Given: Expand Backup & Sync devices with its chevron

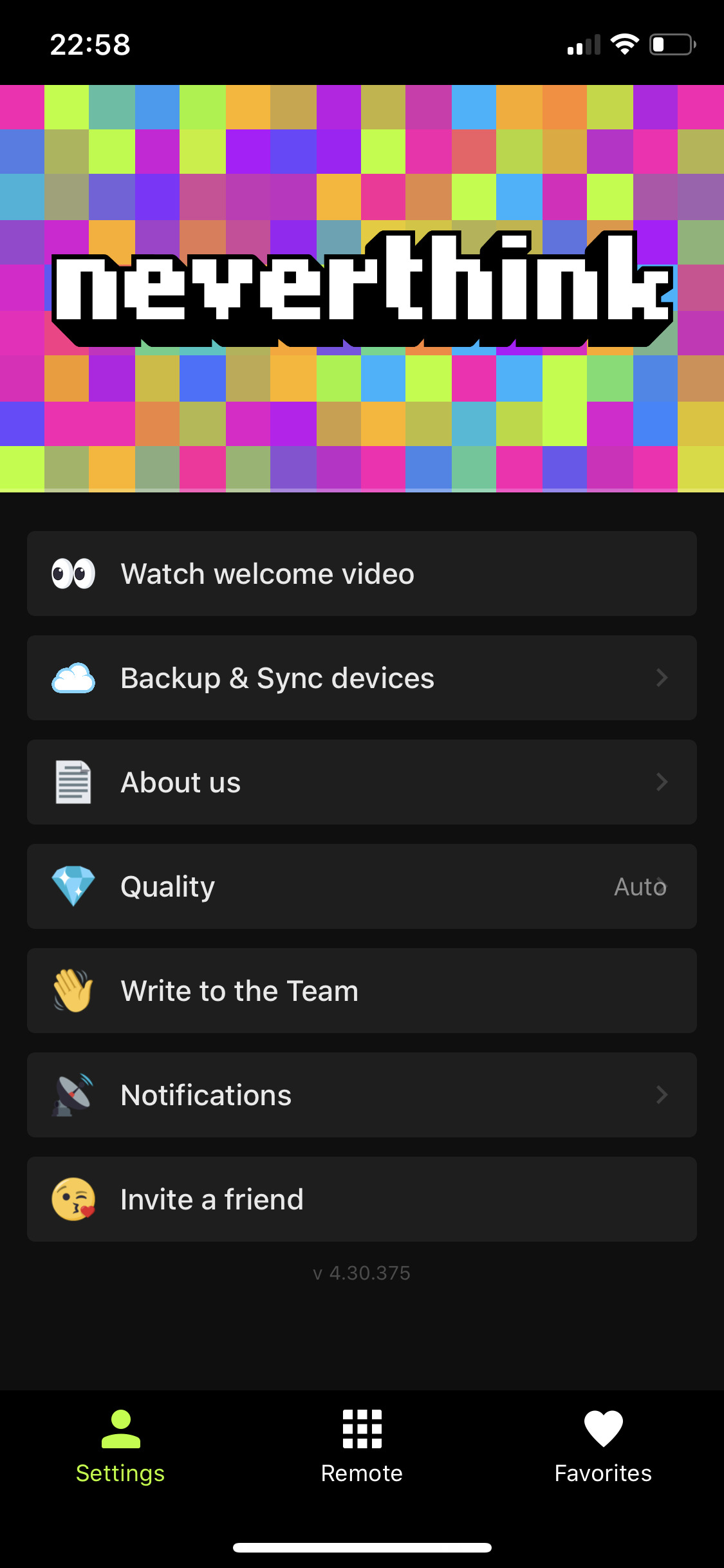Looking at the screenshot, I should coord(662,678).
